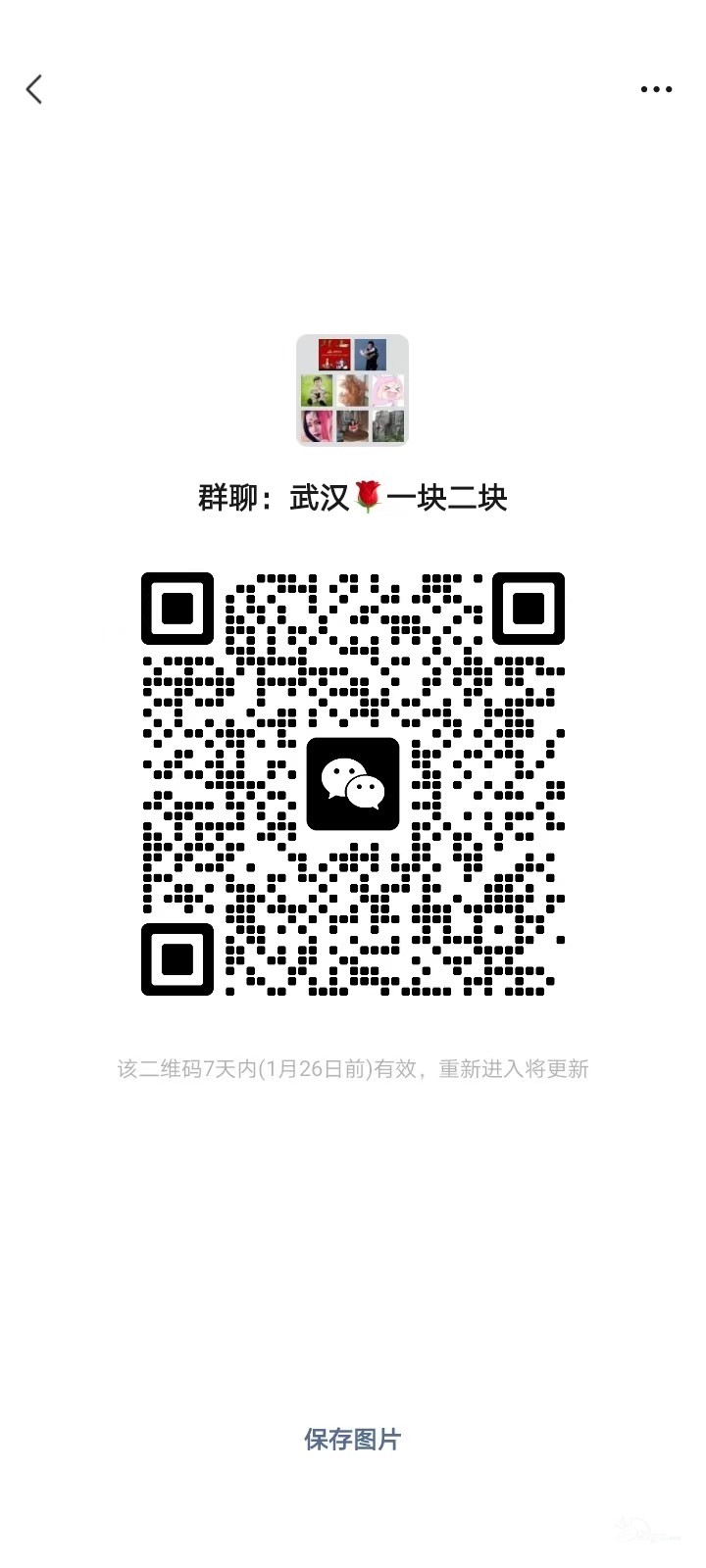Open the three-dot overflow menu
Viewport: 706px width, 1568px height.
click(656, 89)
